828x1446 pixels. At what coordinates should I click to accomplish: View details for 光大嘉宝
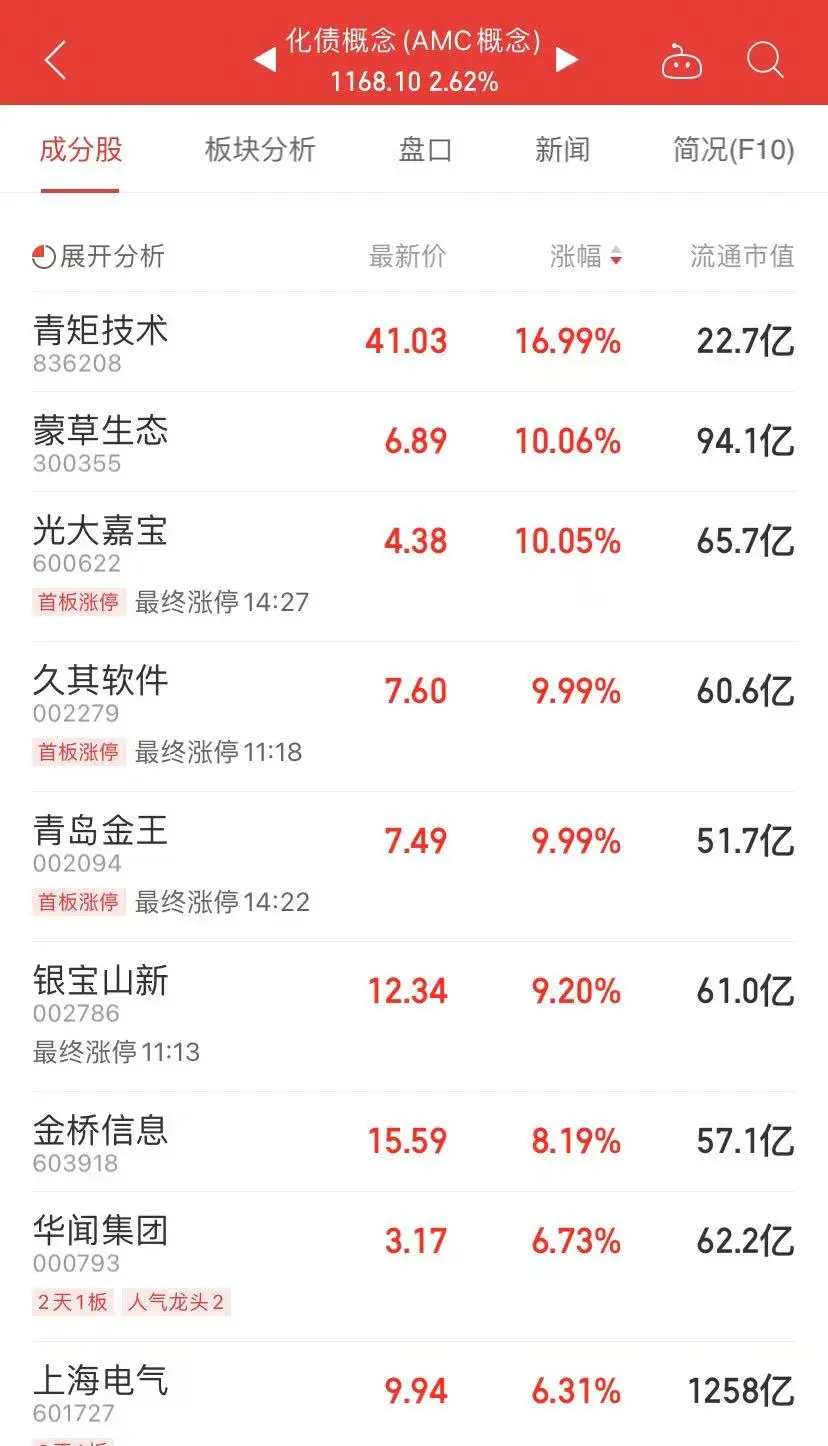(x=100, y=542)
